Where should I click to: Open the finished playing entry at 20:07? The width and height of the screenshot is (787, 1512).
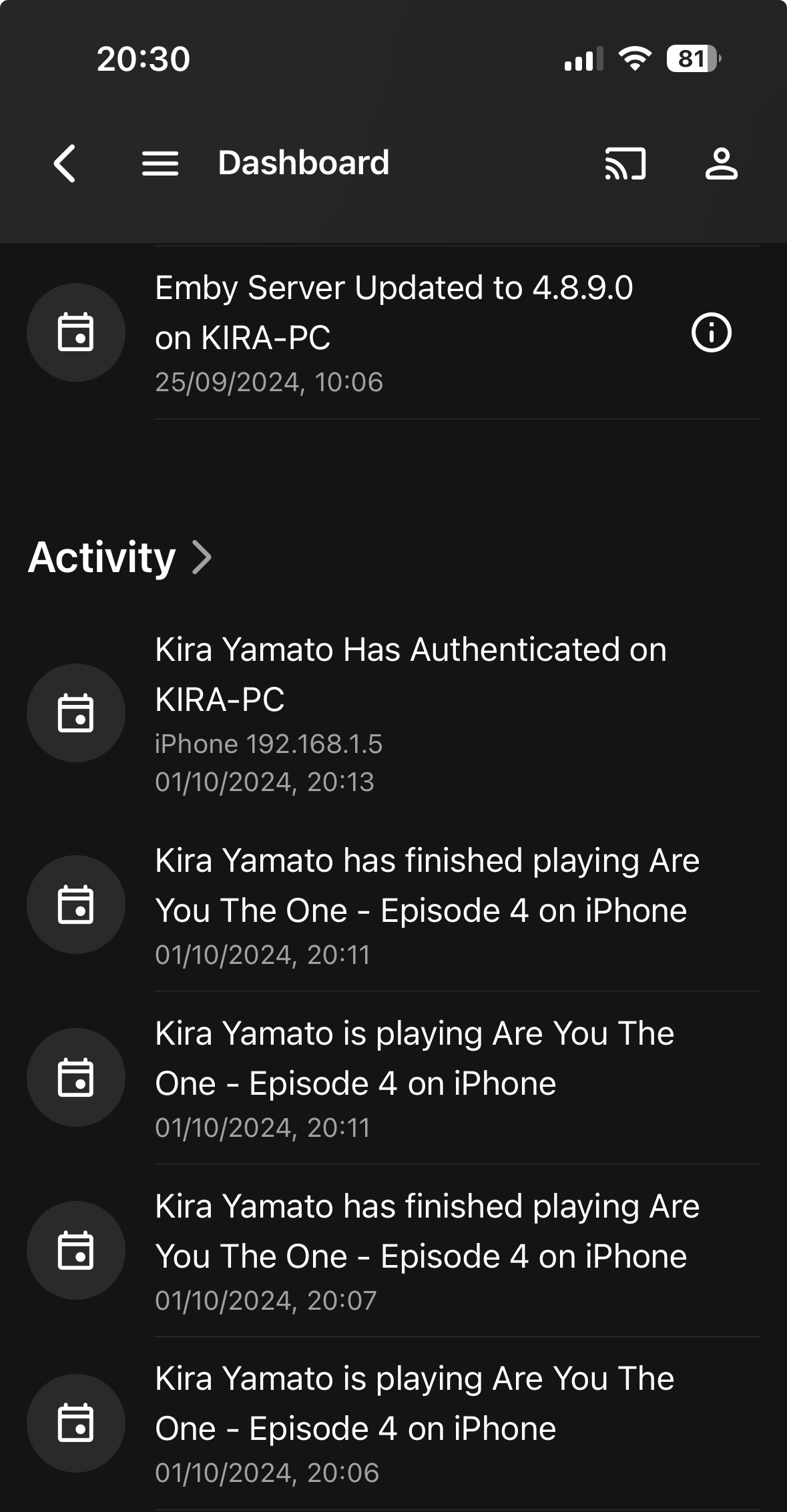pos(427,1250)
